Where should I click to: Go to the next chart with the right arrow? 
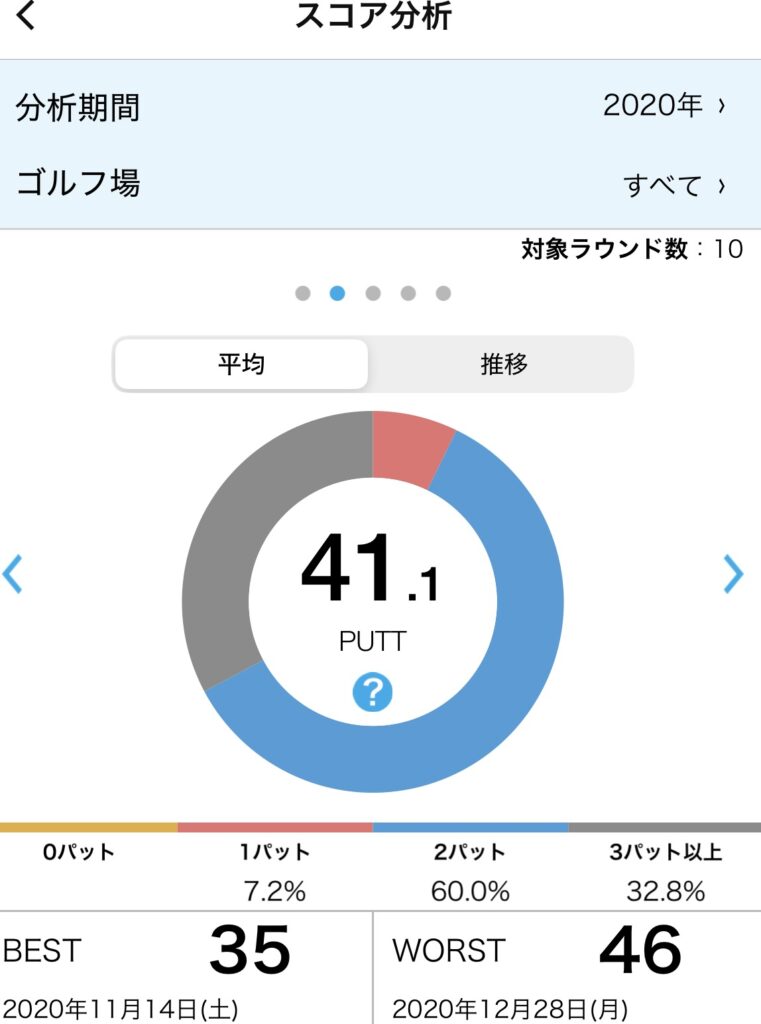(734, 574)
